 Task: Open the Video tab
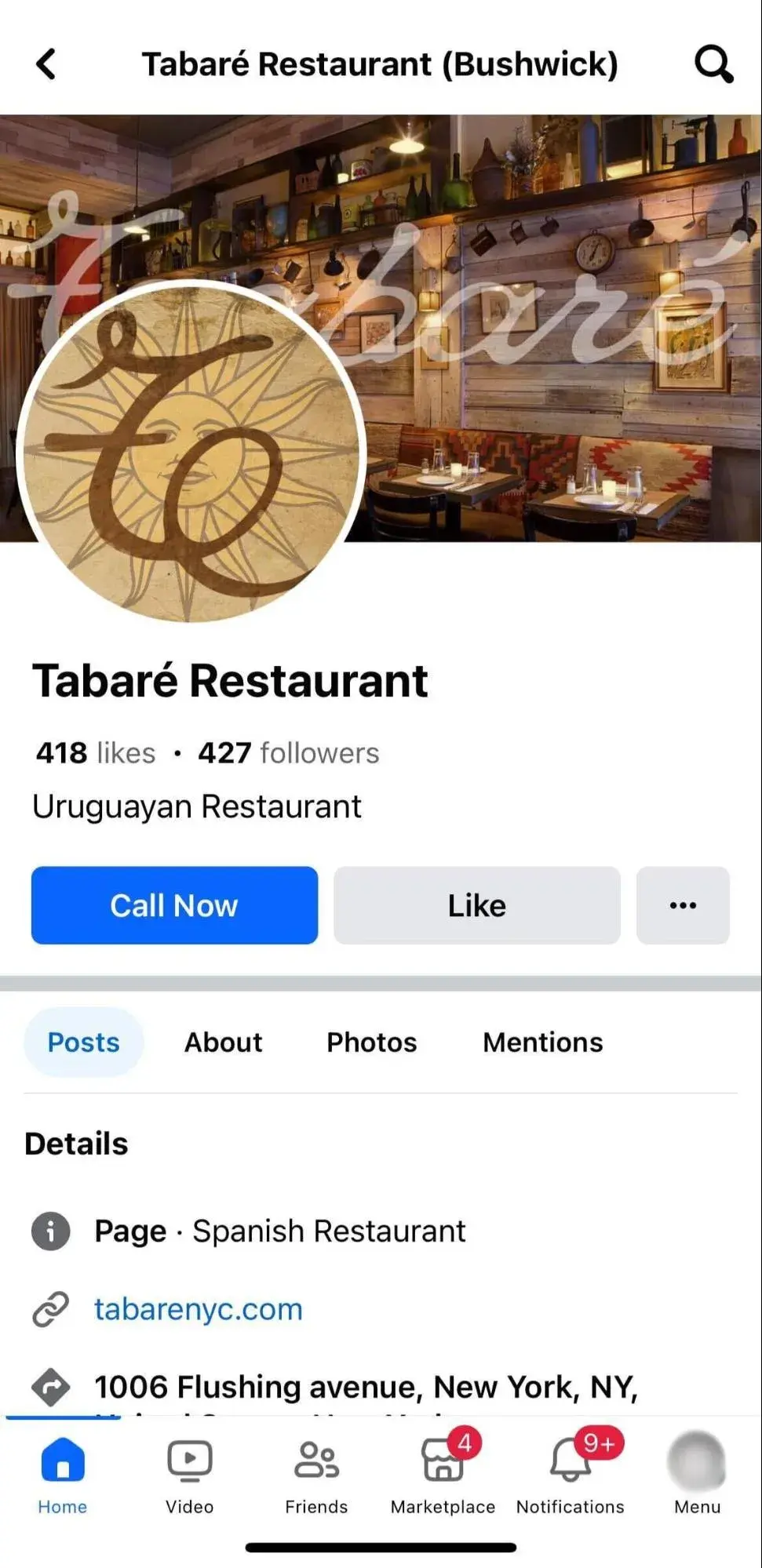[x=189, y=1475]
